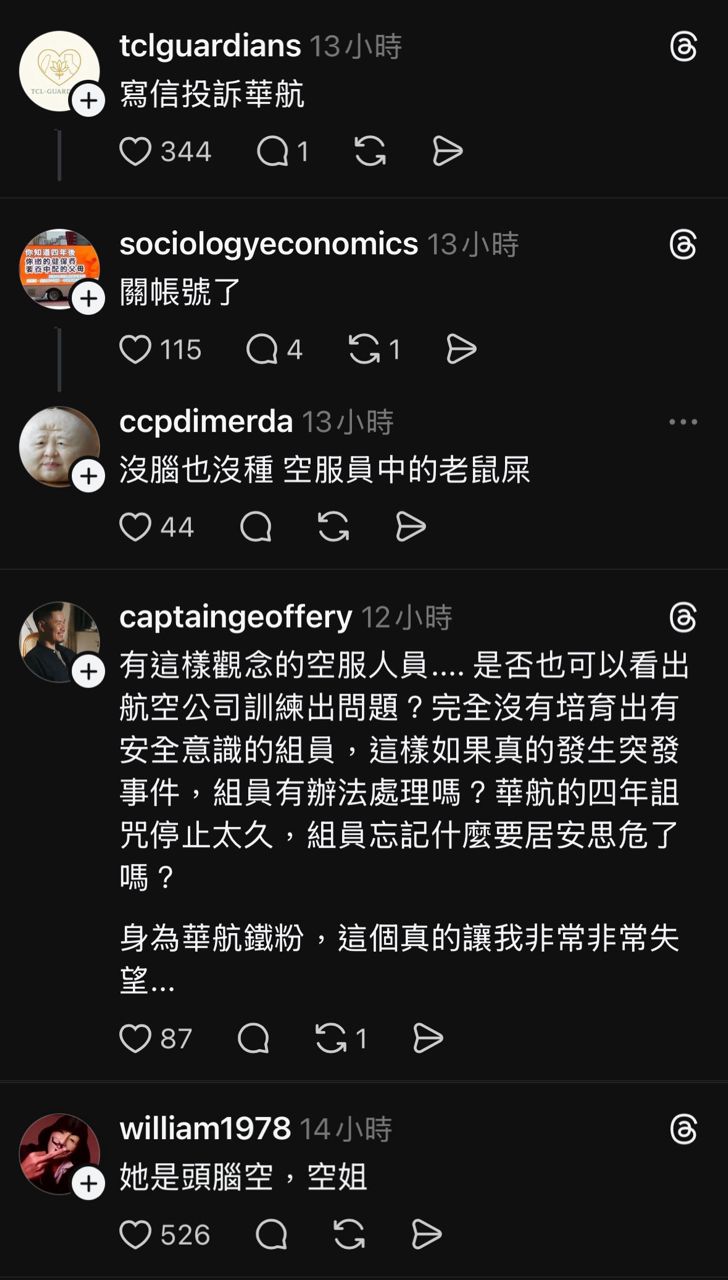View replies under sociologyeconomics' comment

pyautogui.click(x=262, y=349)
